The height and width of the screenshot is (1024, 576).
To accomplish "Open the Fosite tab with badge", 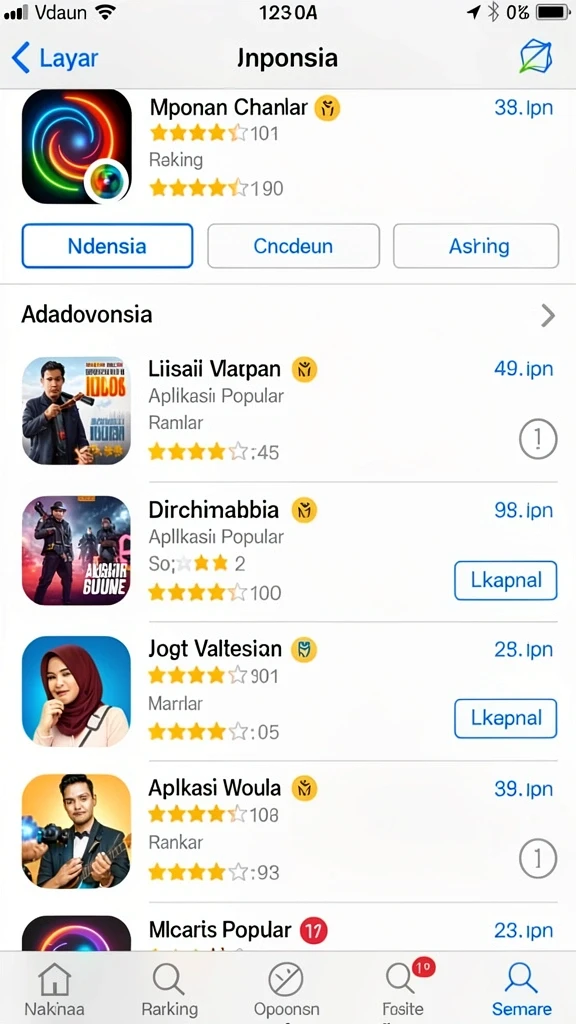I will [x=404, y=989].
